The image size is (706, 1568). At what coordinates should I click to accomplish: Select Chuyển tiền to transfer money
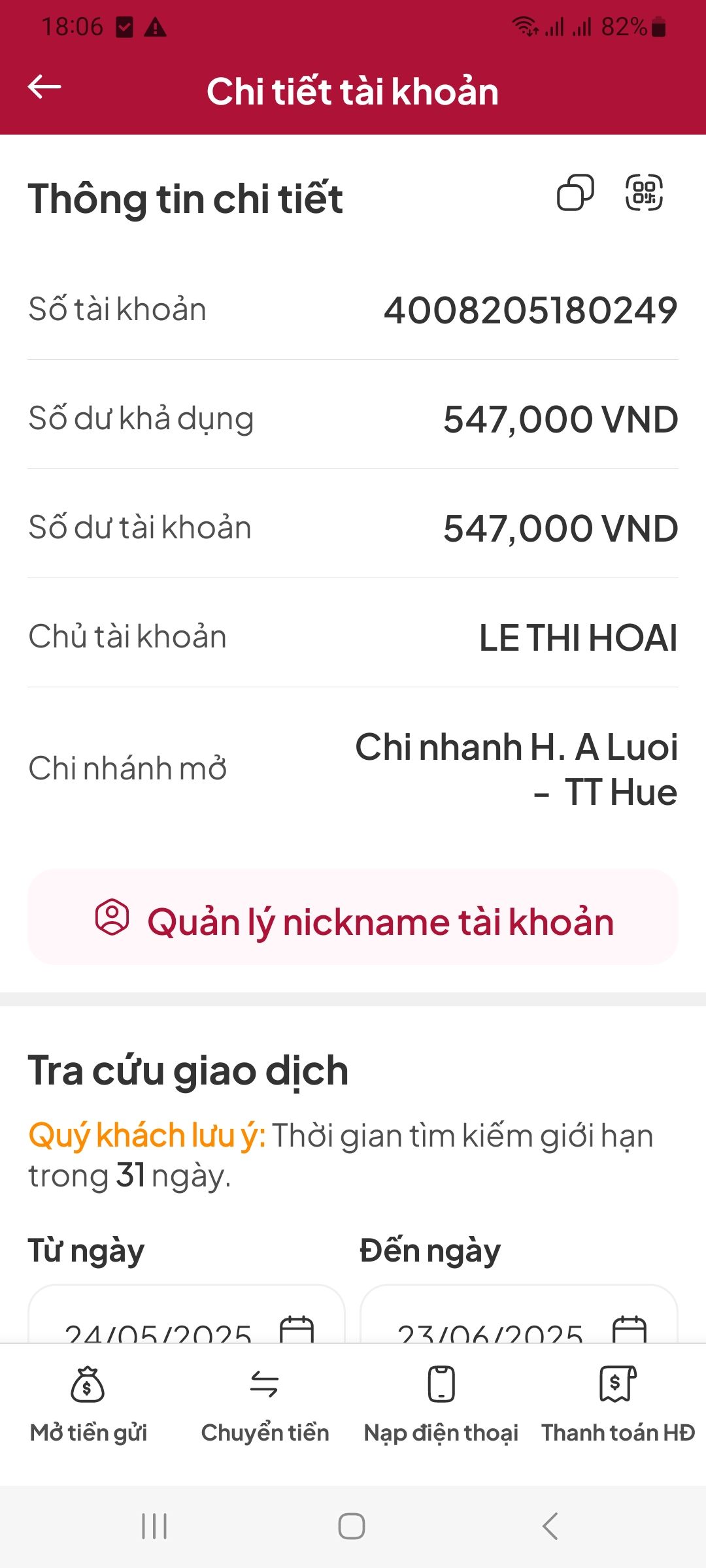pyautogui.click(x=265, y=1405)
